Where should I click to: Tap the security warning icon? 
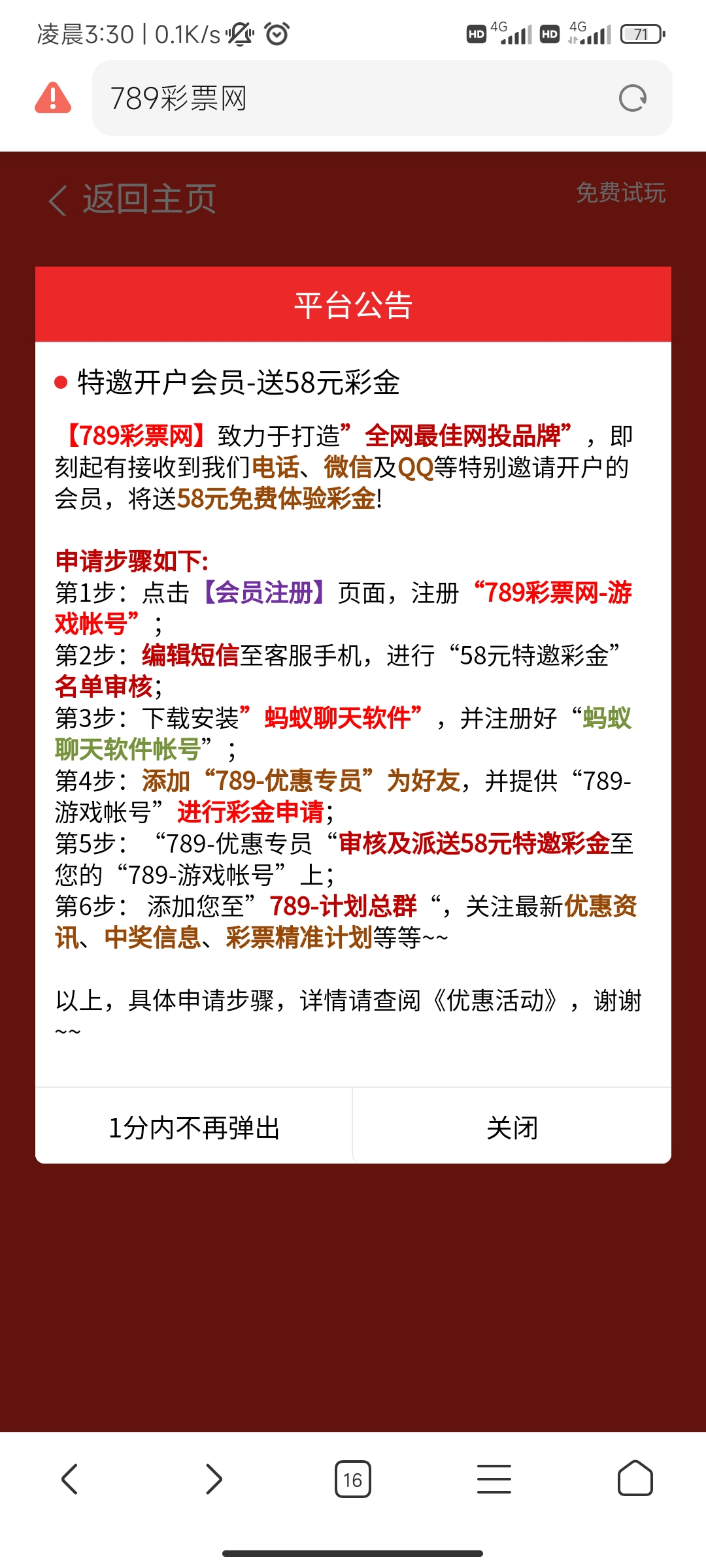coord(53,98)
